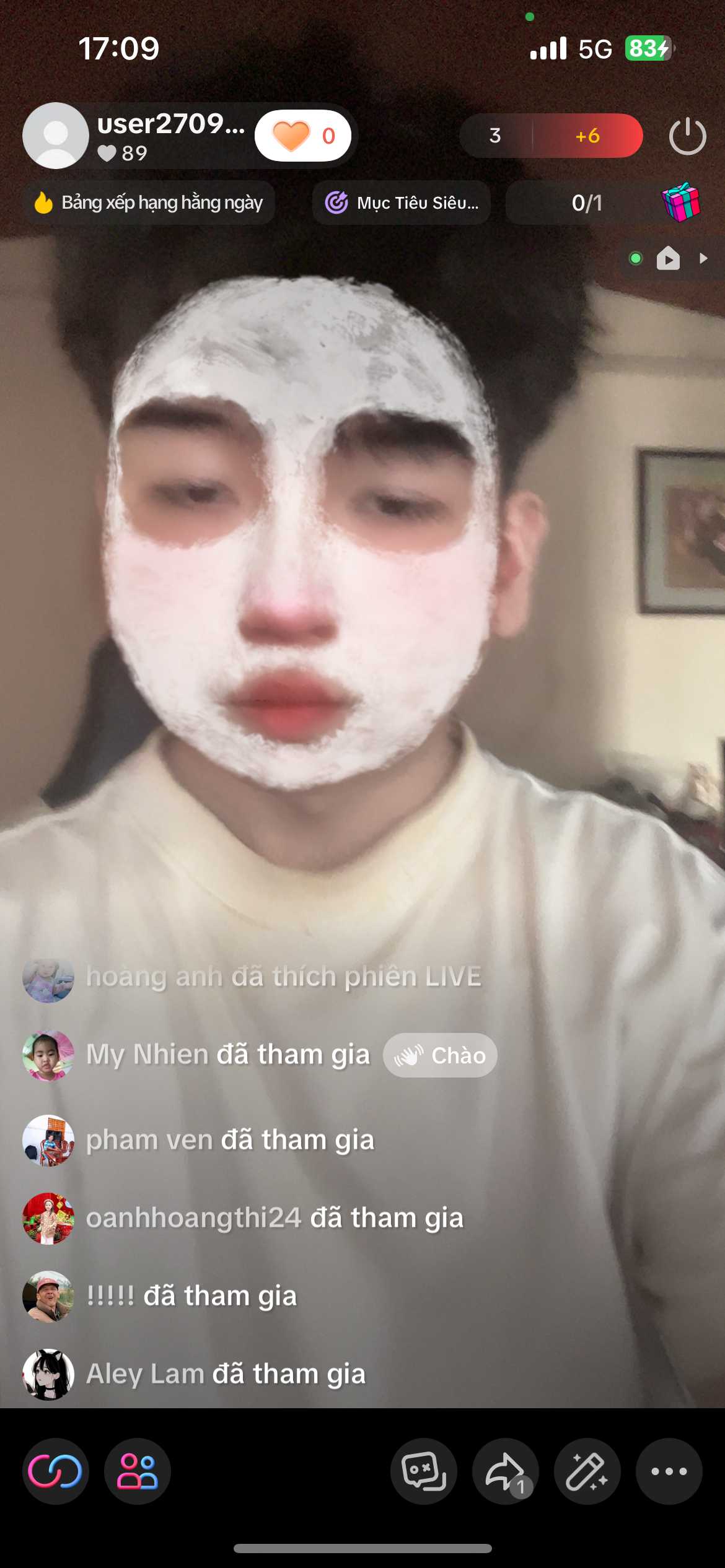
Task: Open the Mục Tiêu Siêu goal chip
Action: (x=402, y=203)
